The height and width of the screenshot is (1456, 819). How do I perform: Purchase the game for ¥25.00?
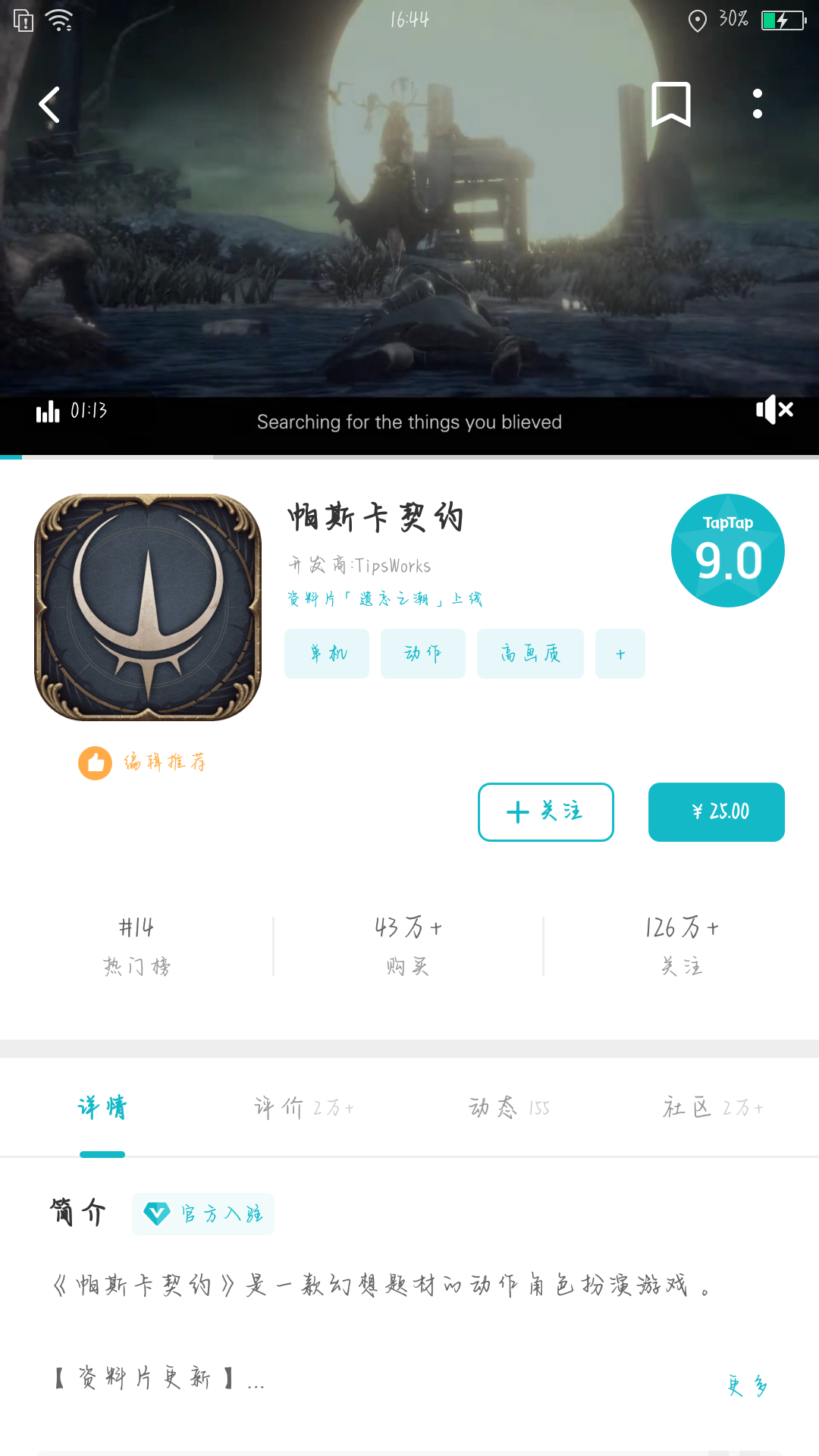[716, 811]
